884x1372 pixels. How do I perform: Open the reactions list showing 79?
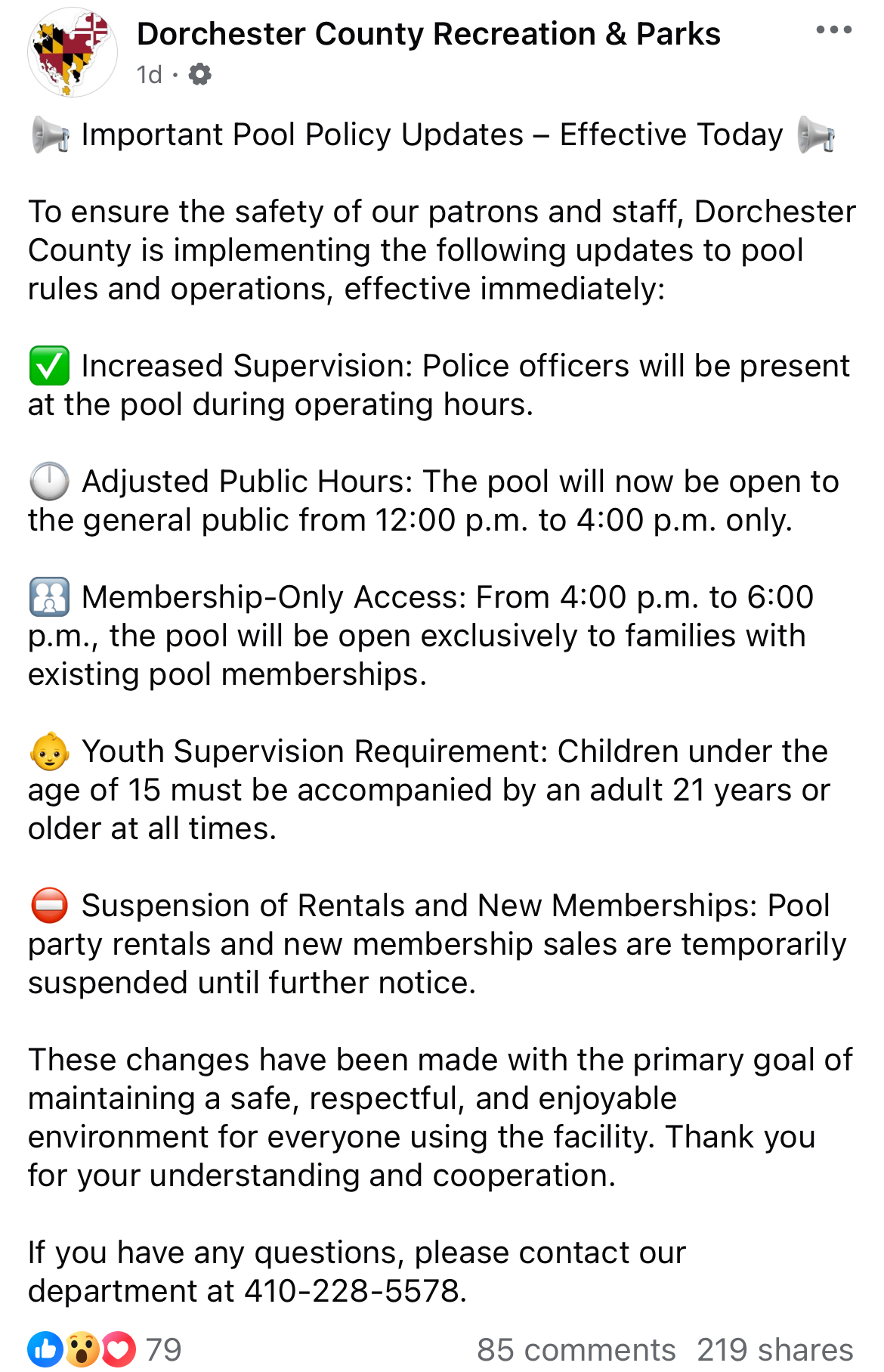pos(106,1349)
